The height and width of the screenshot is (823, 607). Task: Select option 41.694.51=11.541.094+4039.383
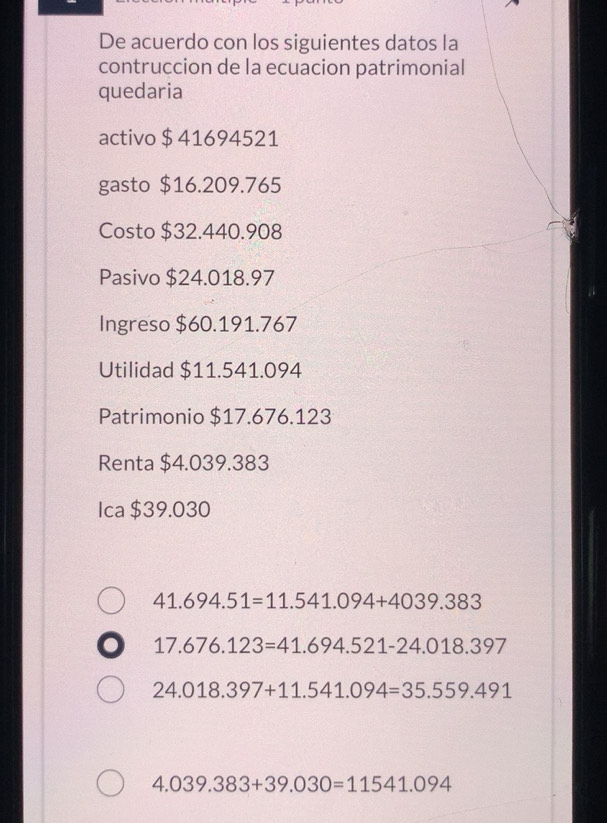click(111, 602)
